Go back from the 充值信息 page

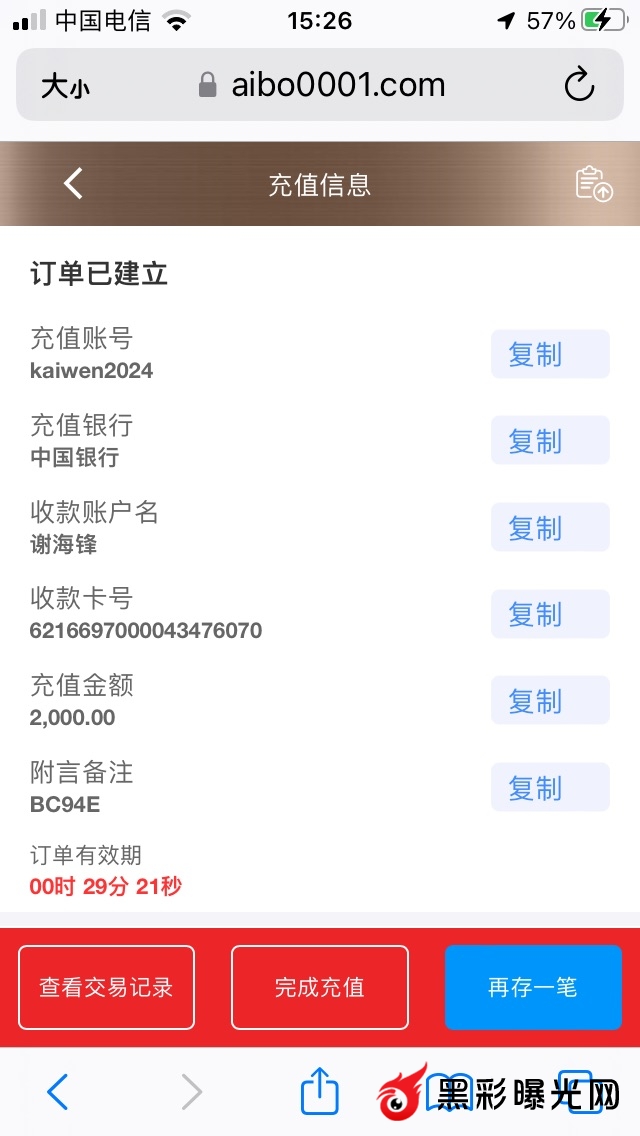coord(73,184)
